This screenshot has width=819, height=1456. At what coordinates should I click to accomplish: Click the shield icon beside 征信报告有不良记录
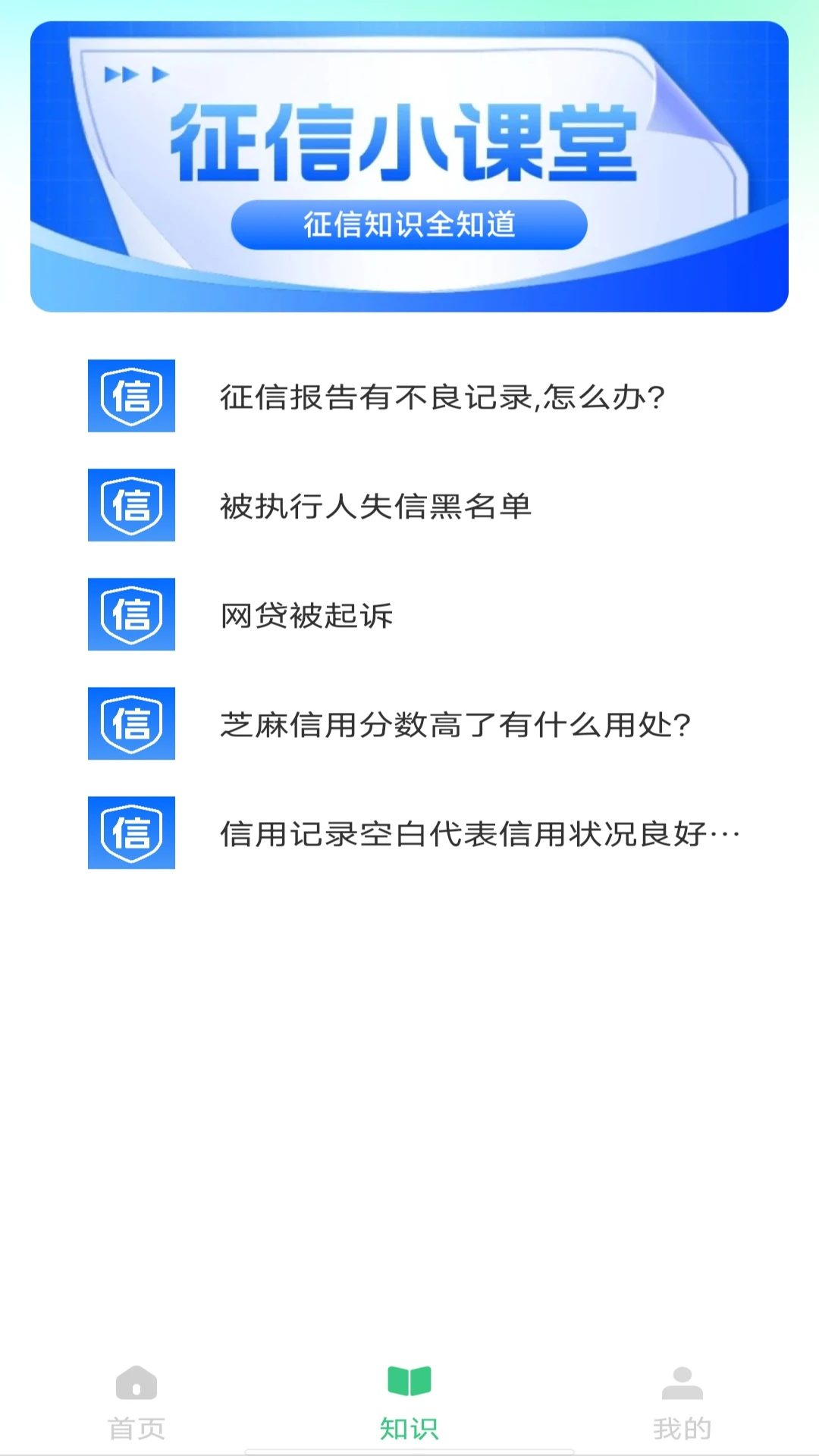tap(130, 396)
